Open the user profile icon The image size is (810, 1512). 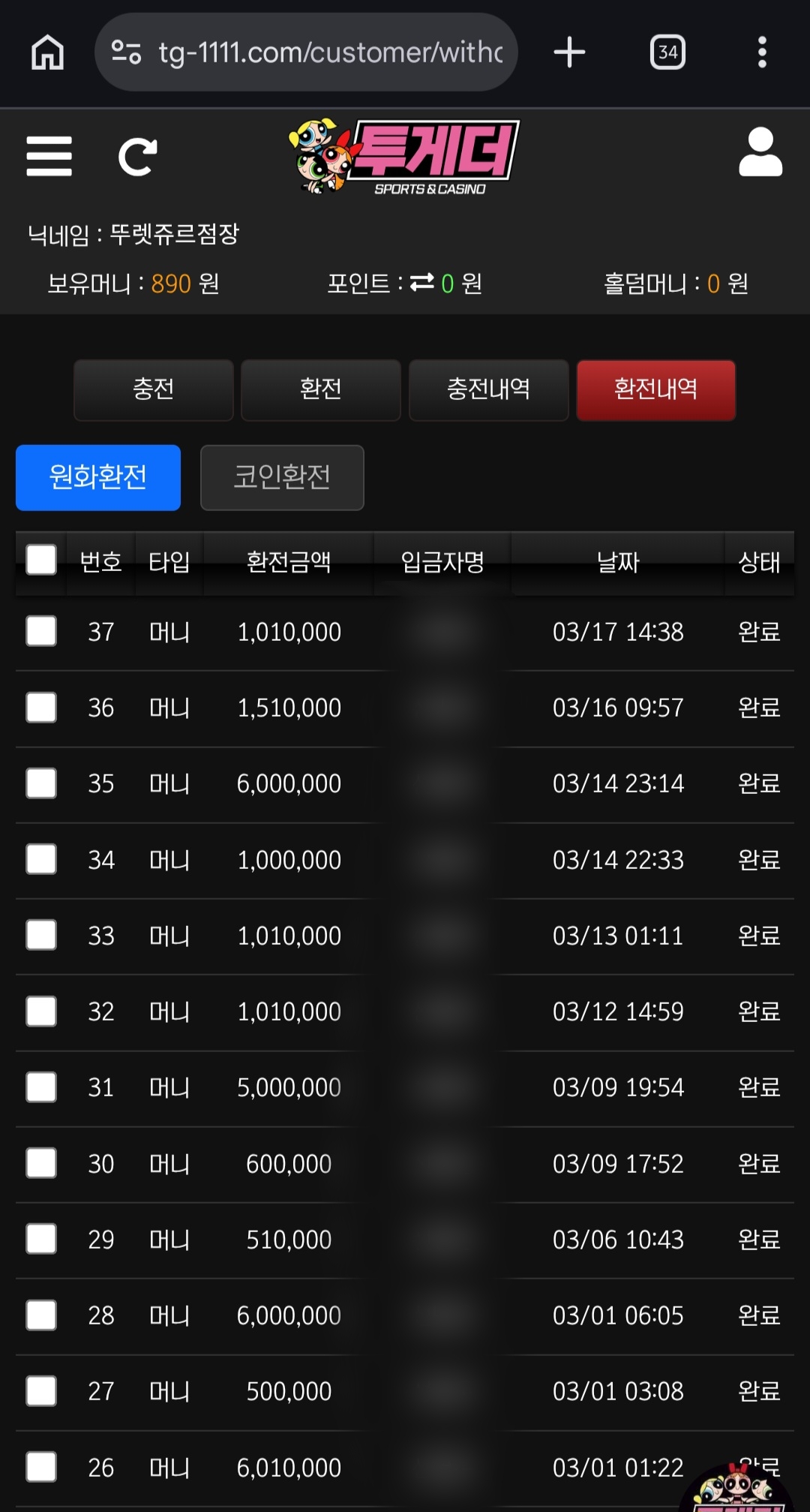(x=760, y=156)
